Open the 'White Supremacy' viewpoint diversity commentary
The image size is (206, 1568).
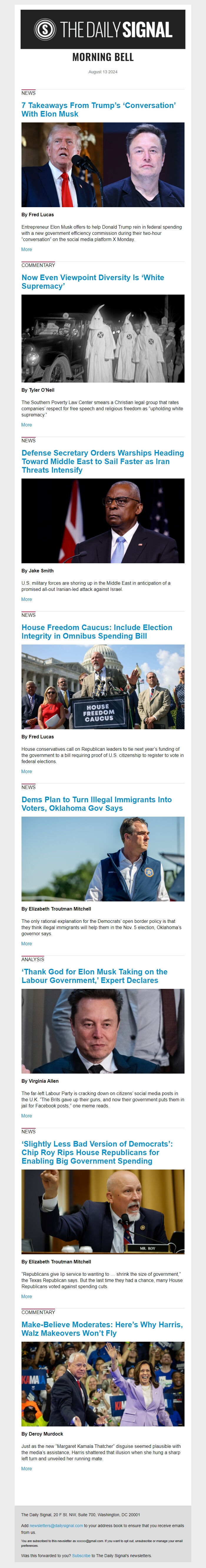93,282
